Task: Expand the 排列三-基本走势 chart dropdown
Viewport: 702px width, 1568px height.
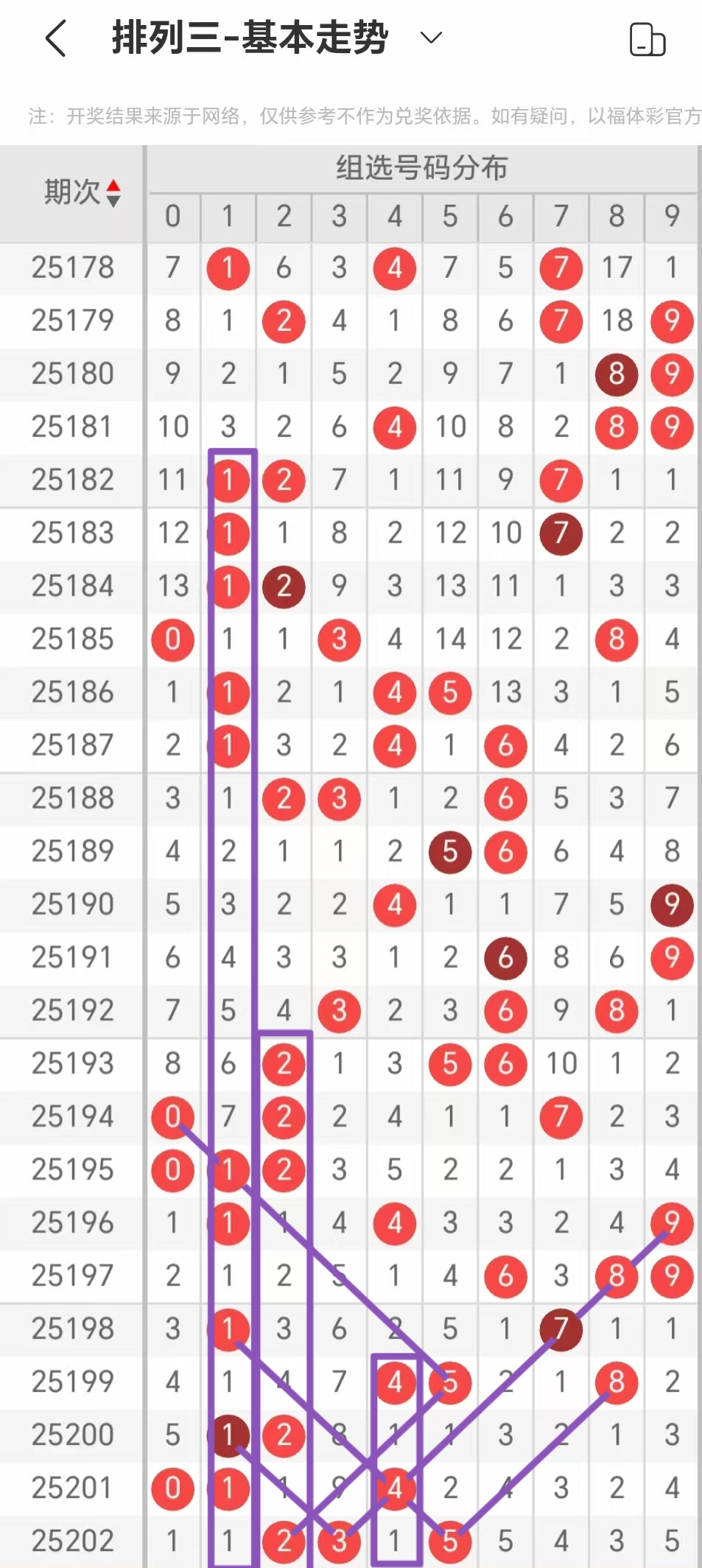Action: click(x=431, y=38)
